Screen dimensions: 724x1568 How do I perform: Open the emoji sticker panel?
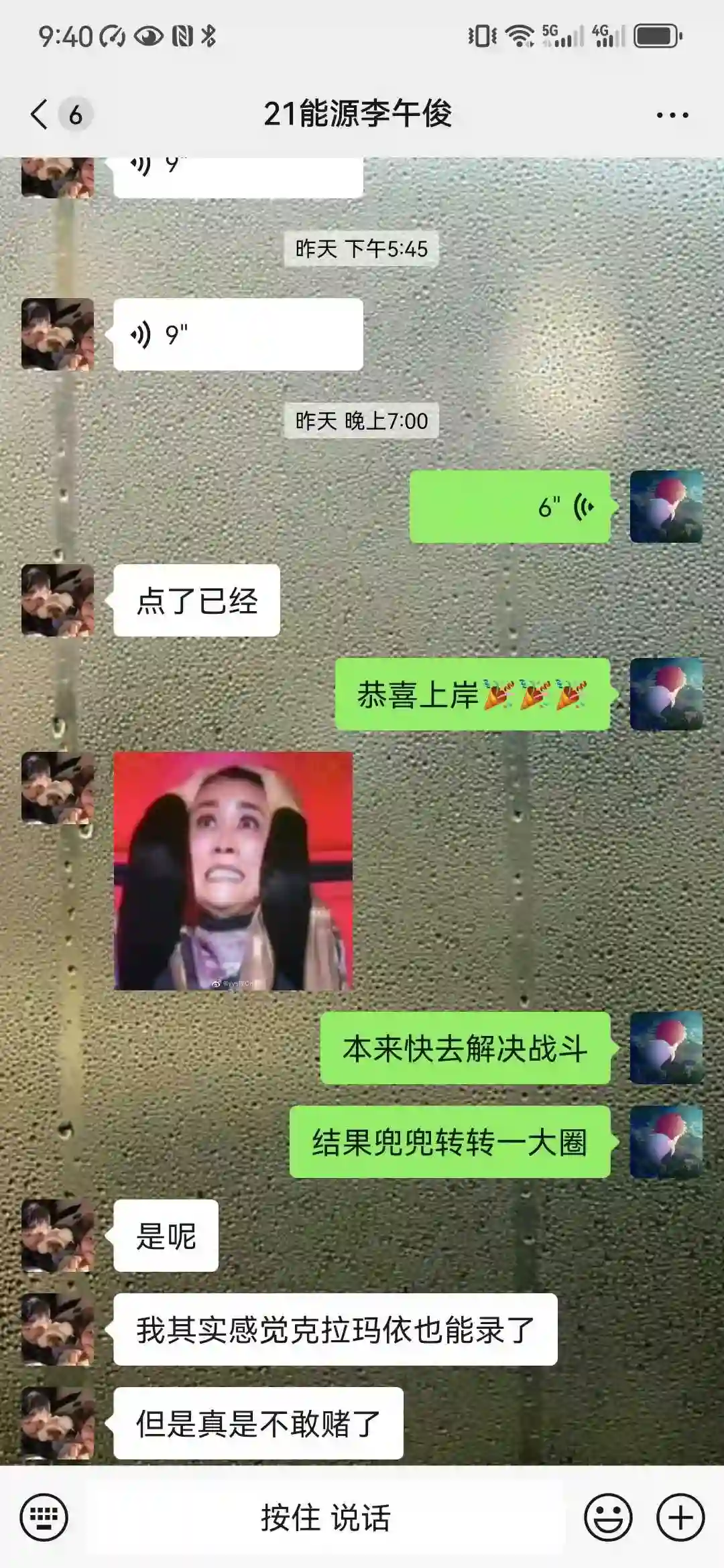608,1517
